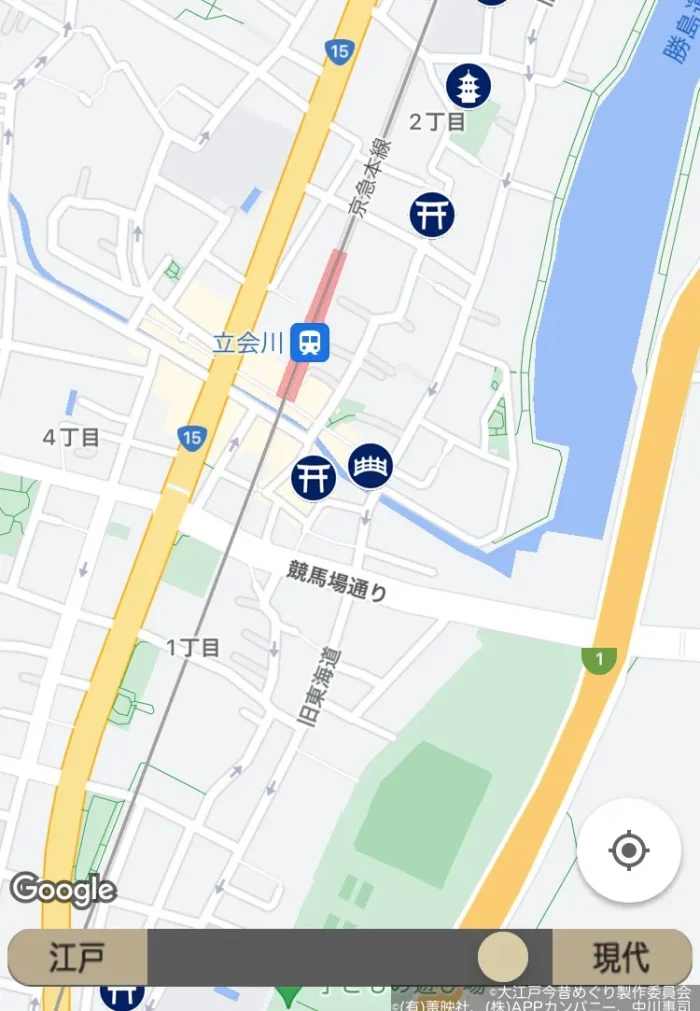Screen dimensions: 700x1011
Task: Center map on my current location
Action: pos(629,851)
